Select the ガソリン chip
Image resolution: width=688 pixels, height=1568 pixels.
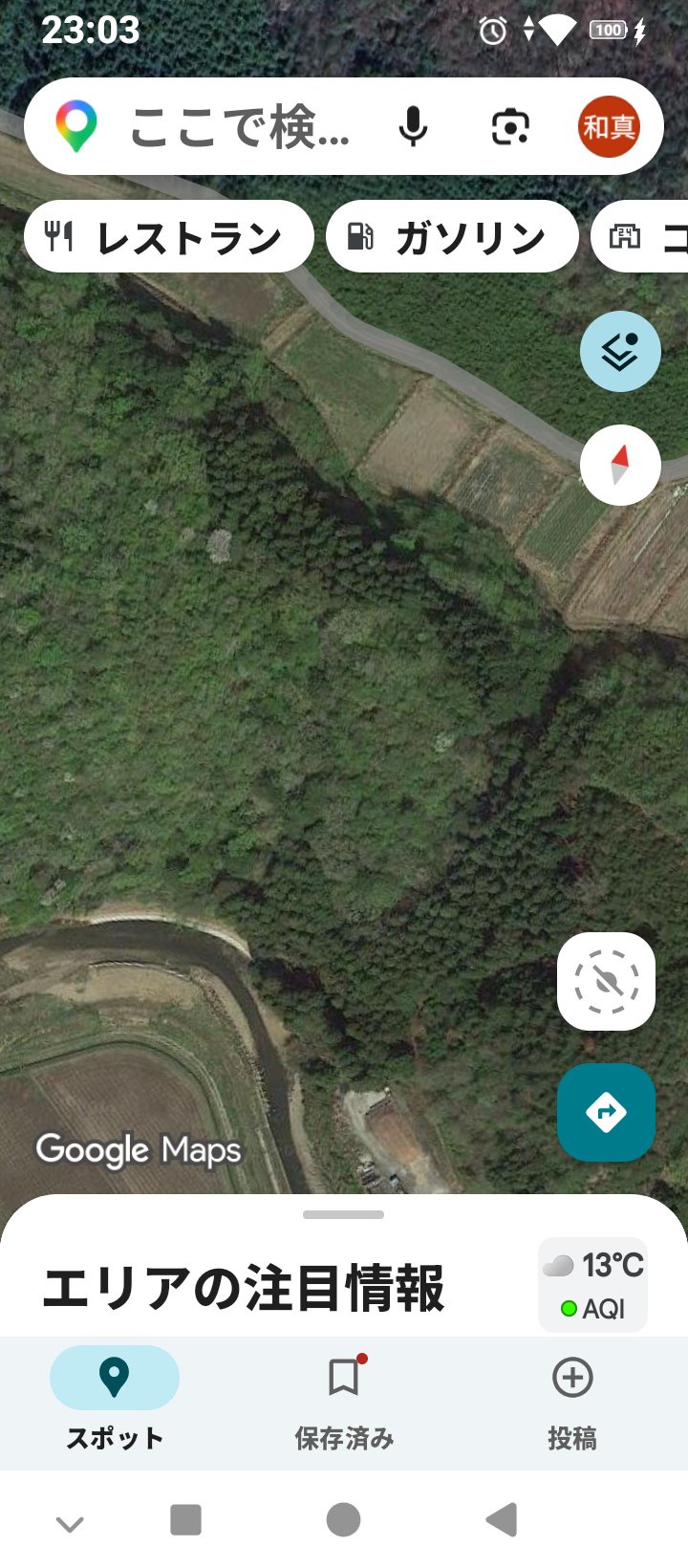pos(452,237)
